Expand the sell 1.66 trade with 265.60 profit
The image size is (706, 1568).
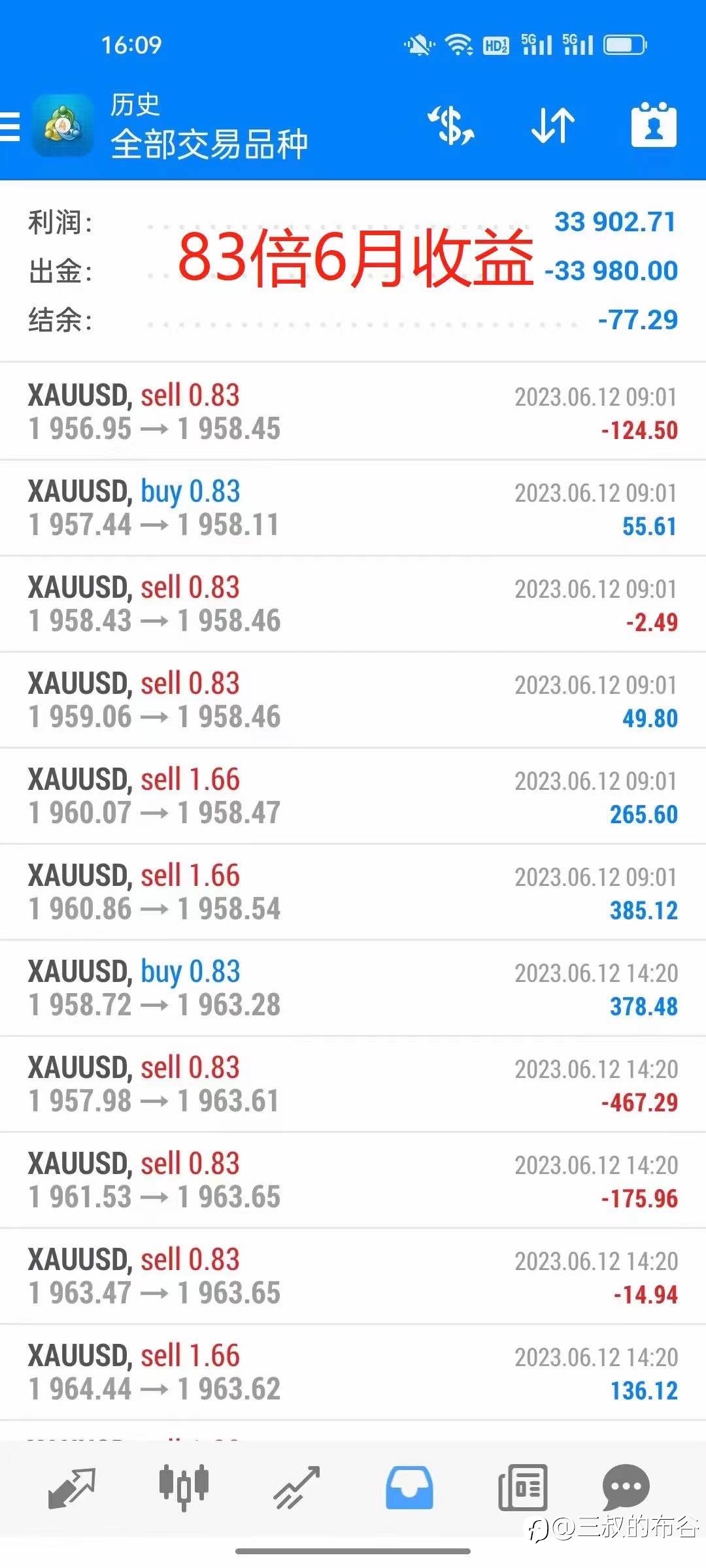click(x=353, y=796)
